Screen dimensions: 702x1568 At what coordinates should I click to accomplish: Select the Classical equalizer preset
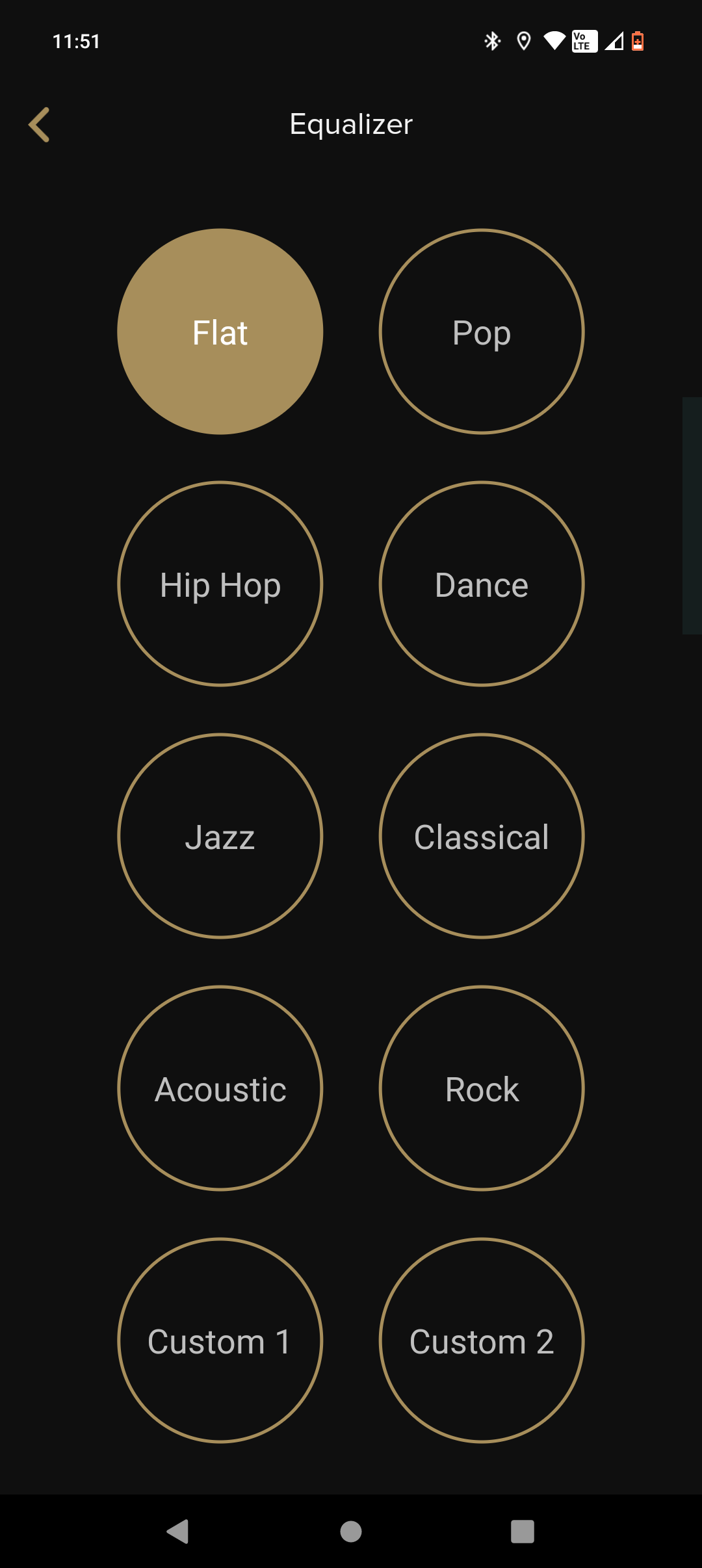[x=481, y=837]
